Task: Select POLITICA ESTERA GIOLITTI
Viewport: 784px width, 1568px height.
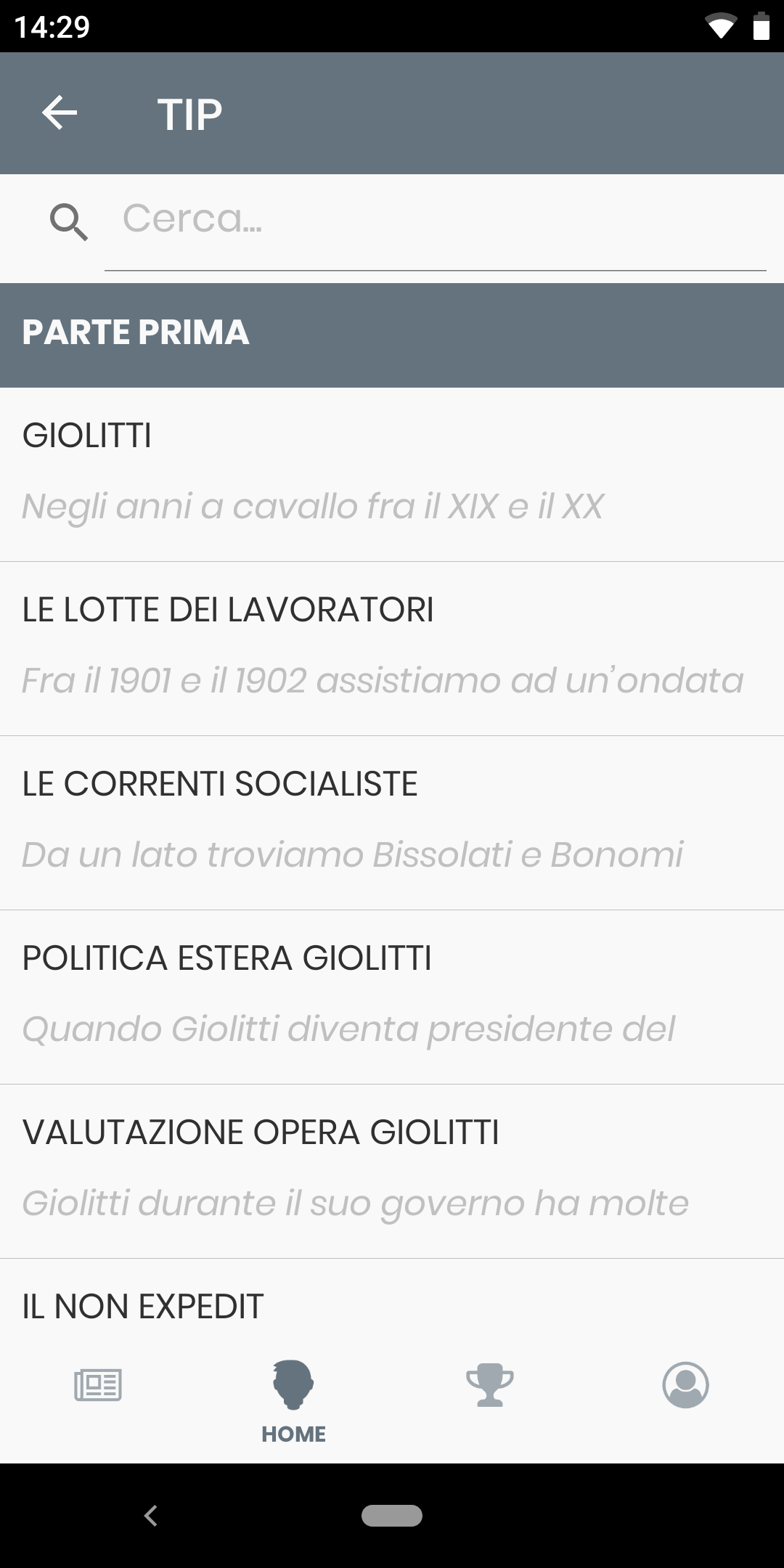Action: (x=392, y=997)
